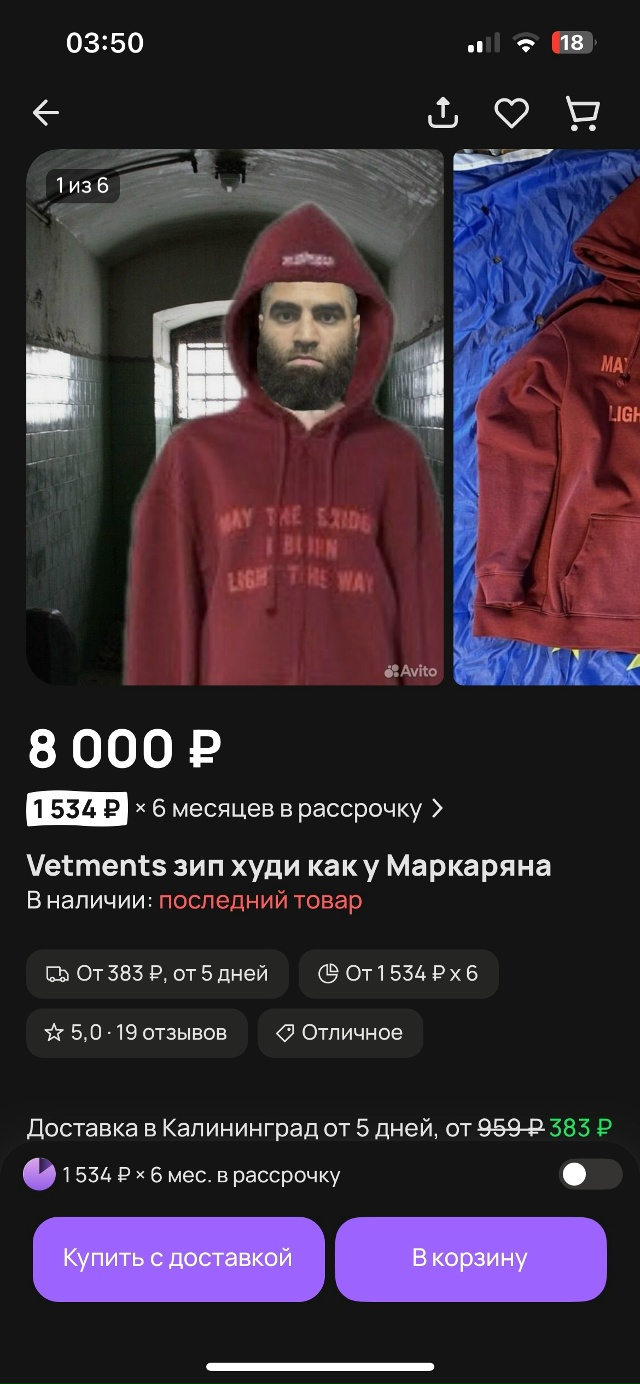Tap the delivery chip От 383 ₽, от 5 дней
The height and width of the screenshot is (1384, 640).
coord(157,974)
